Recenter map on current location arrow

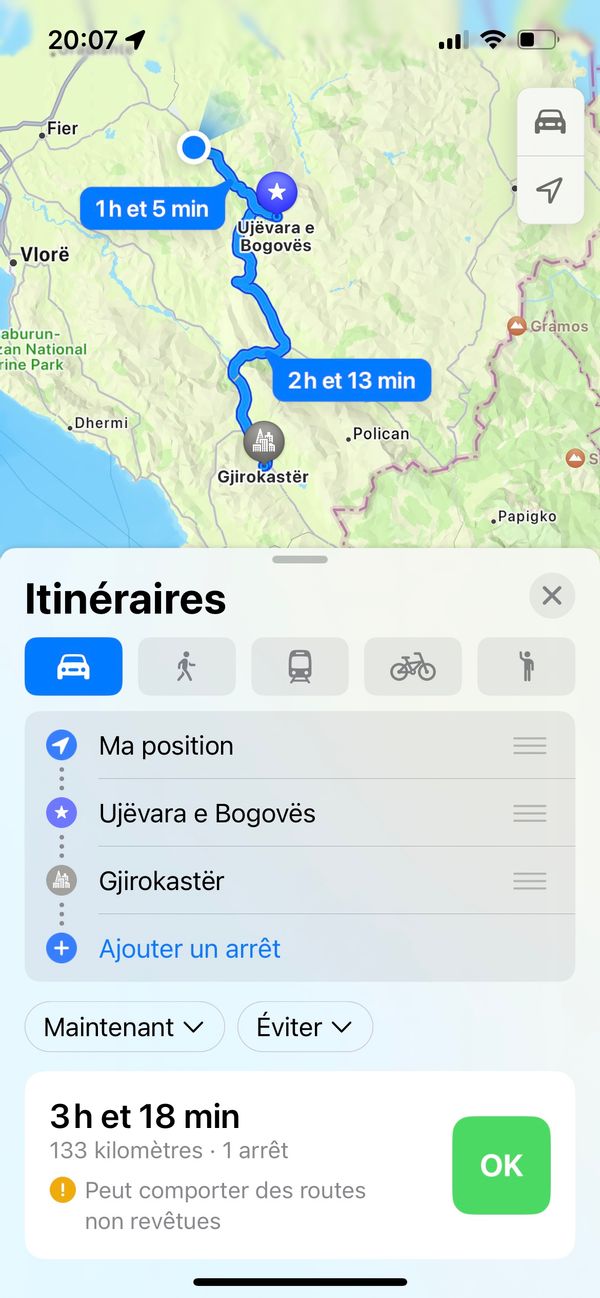pos(550,190)
